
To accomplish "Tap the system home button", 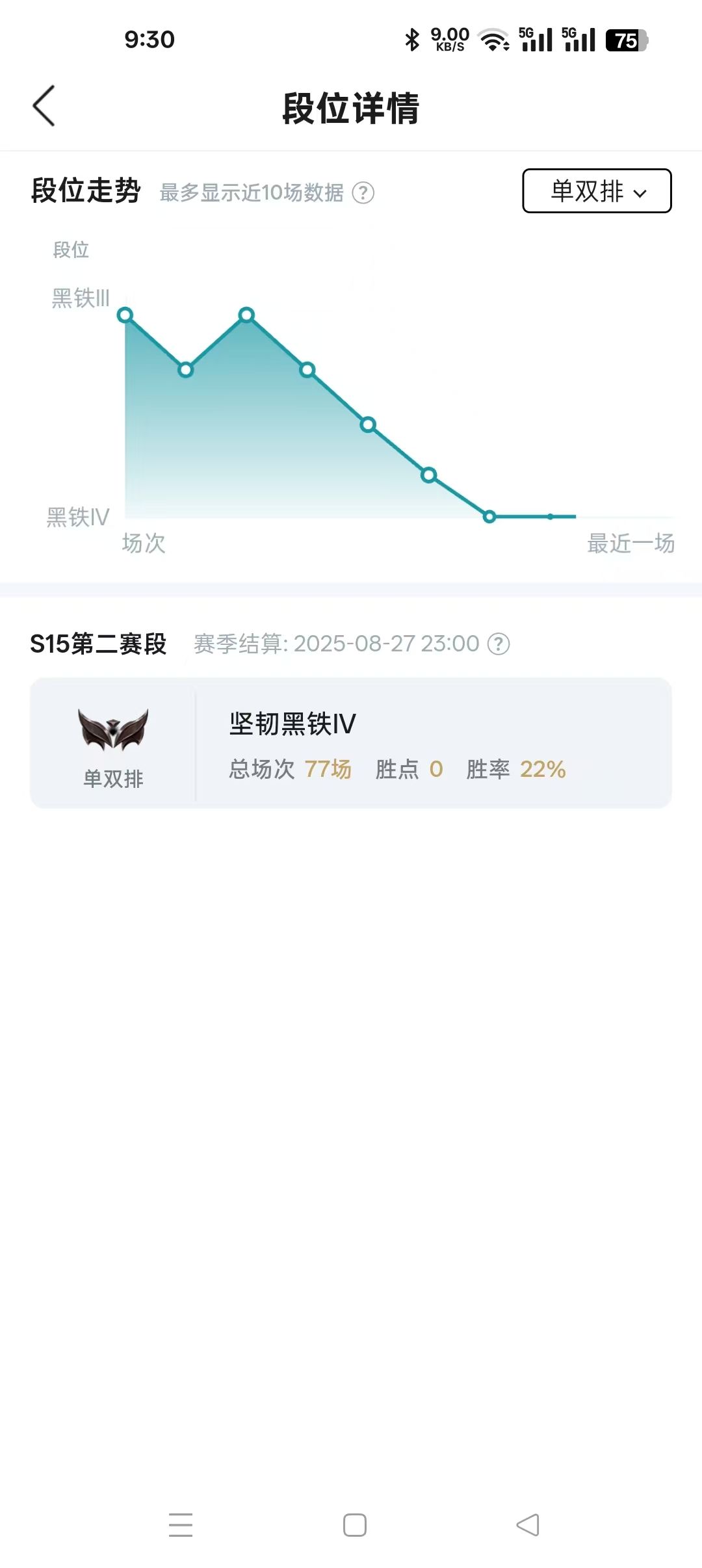I will click(355, 1525).
